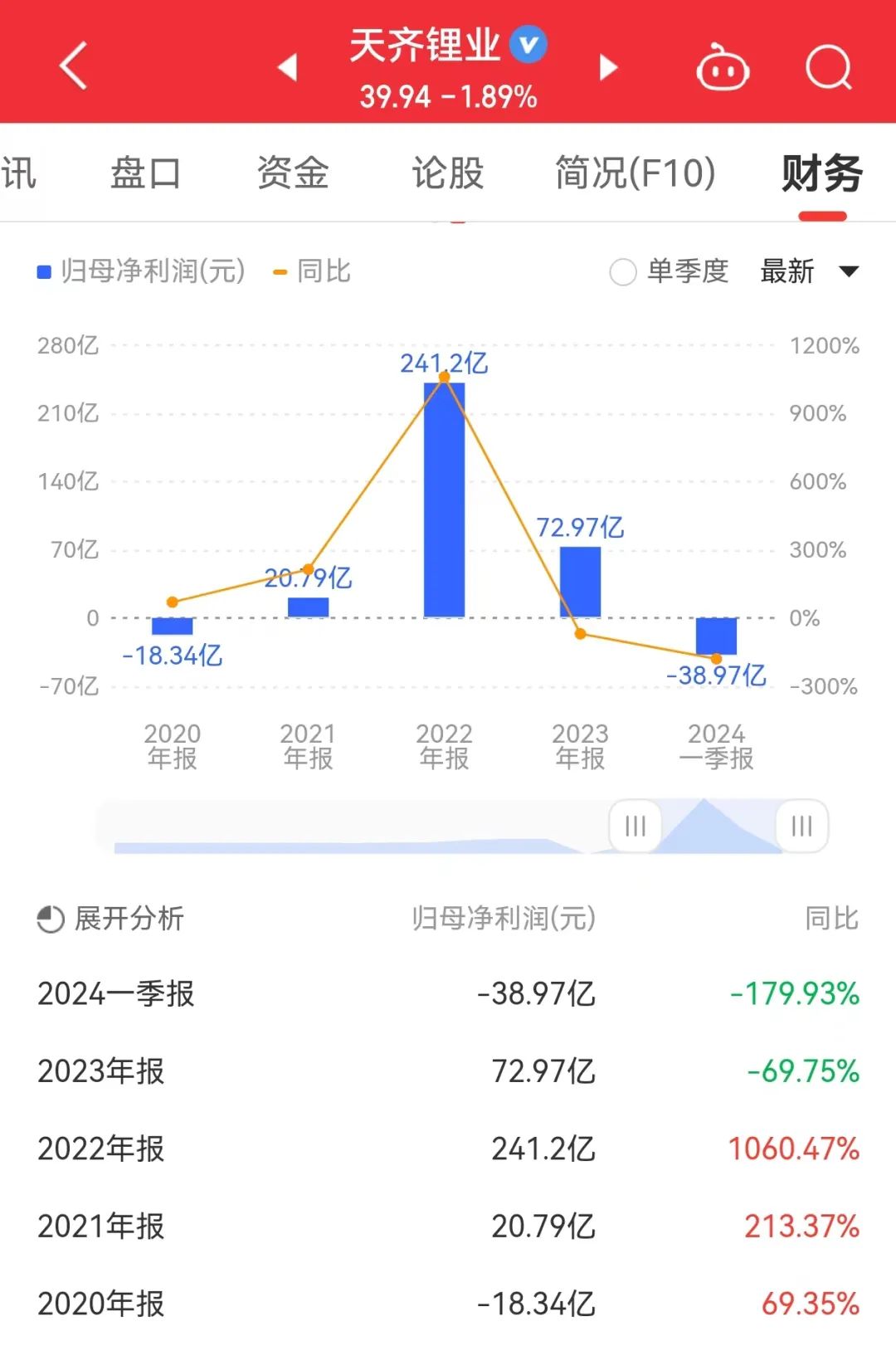
Task: Open the 最新 period dropdown
Action: [x=809, y=271]
